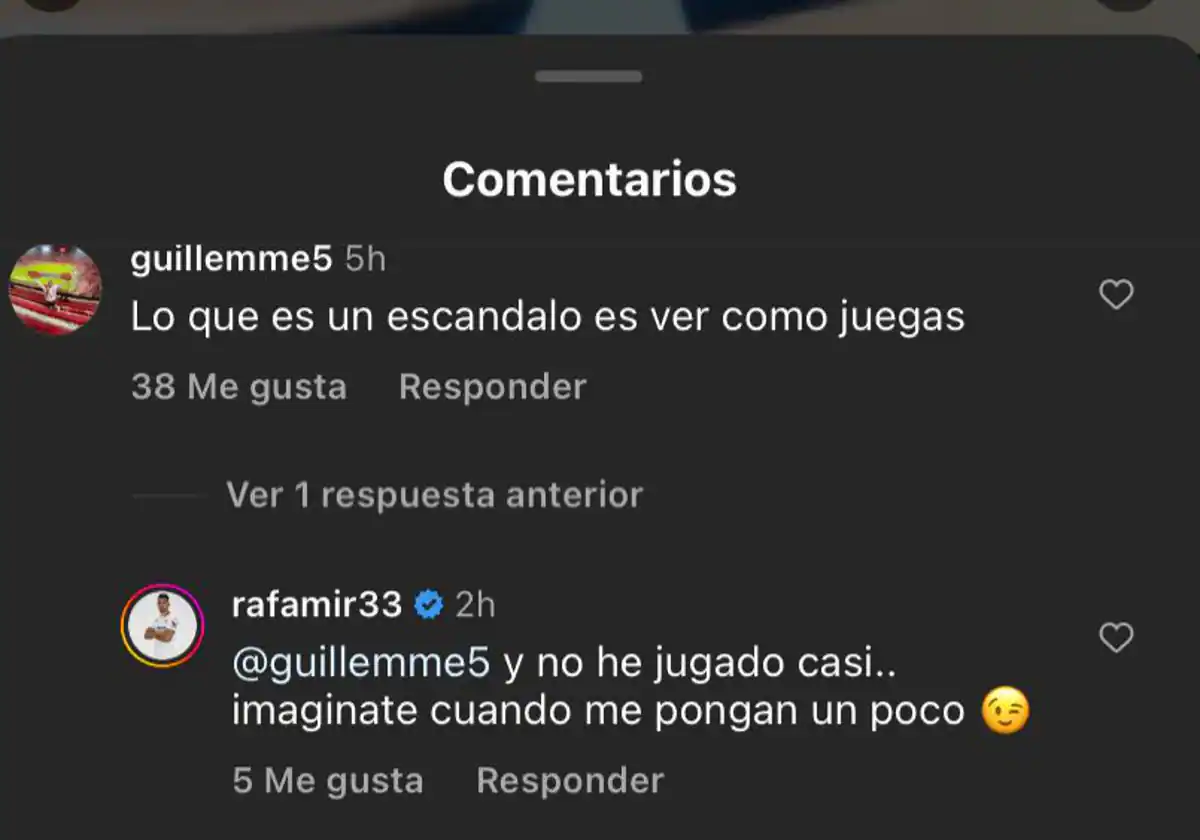Reply to guillemme5's comment
The image size is (1200, 840).
click(492, 387)
